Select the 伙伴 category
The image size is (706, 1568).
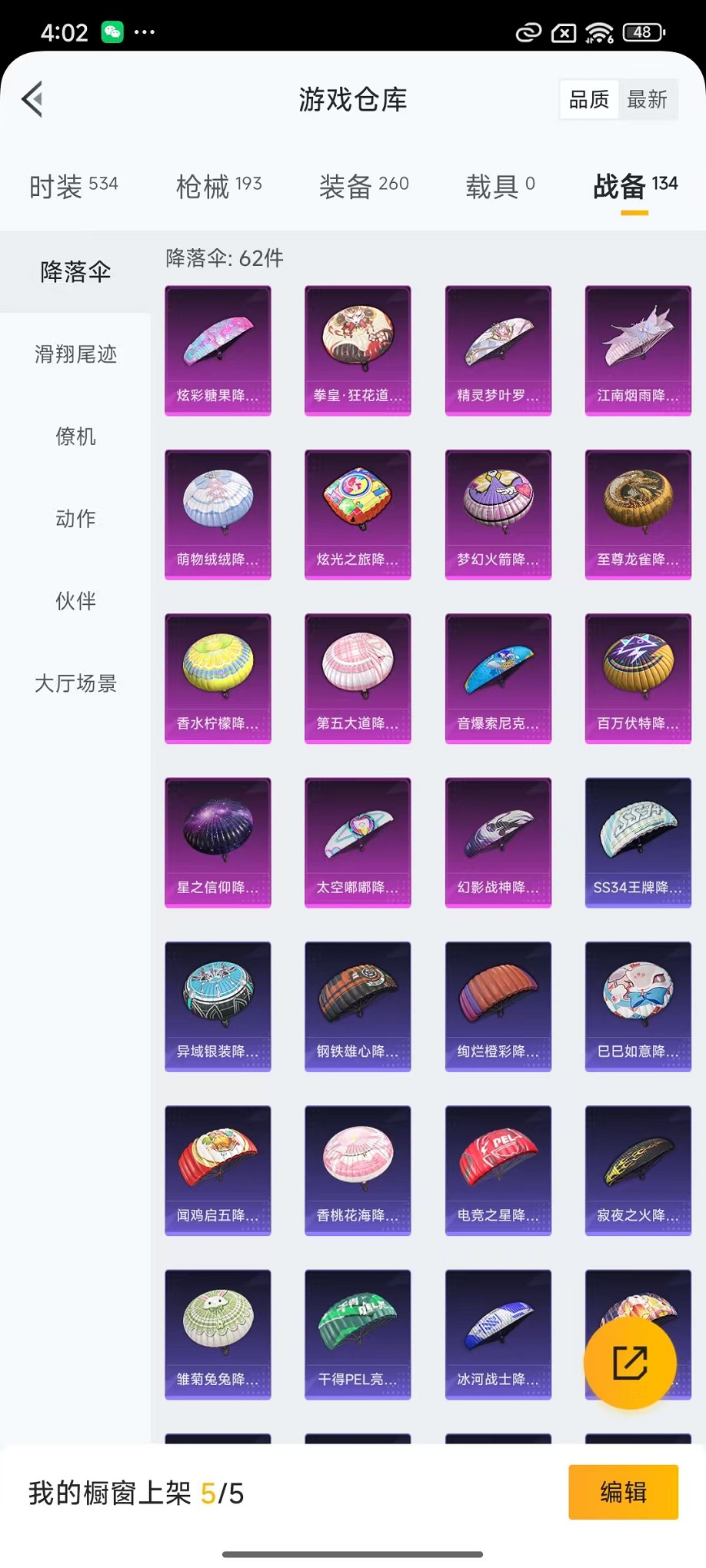click(x=75, y=601)
